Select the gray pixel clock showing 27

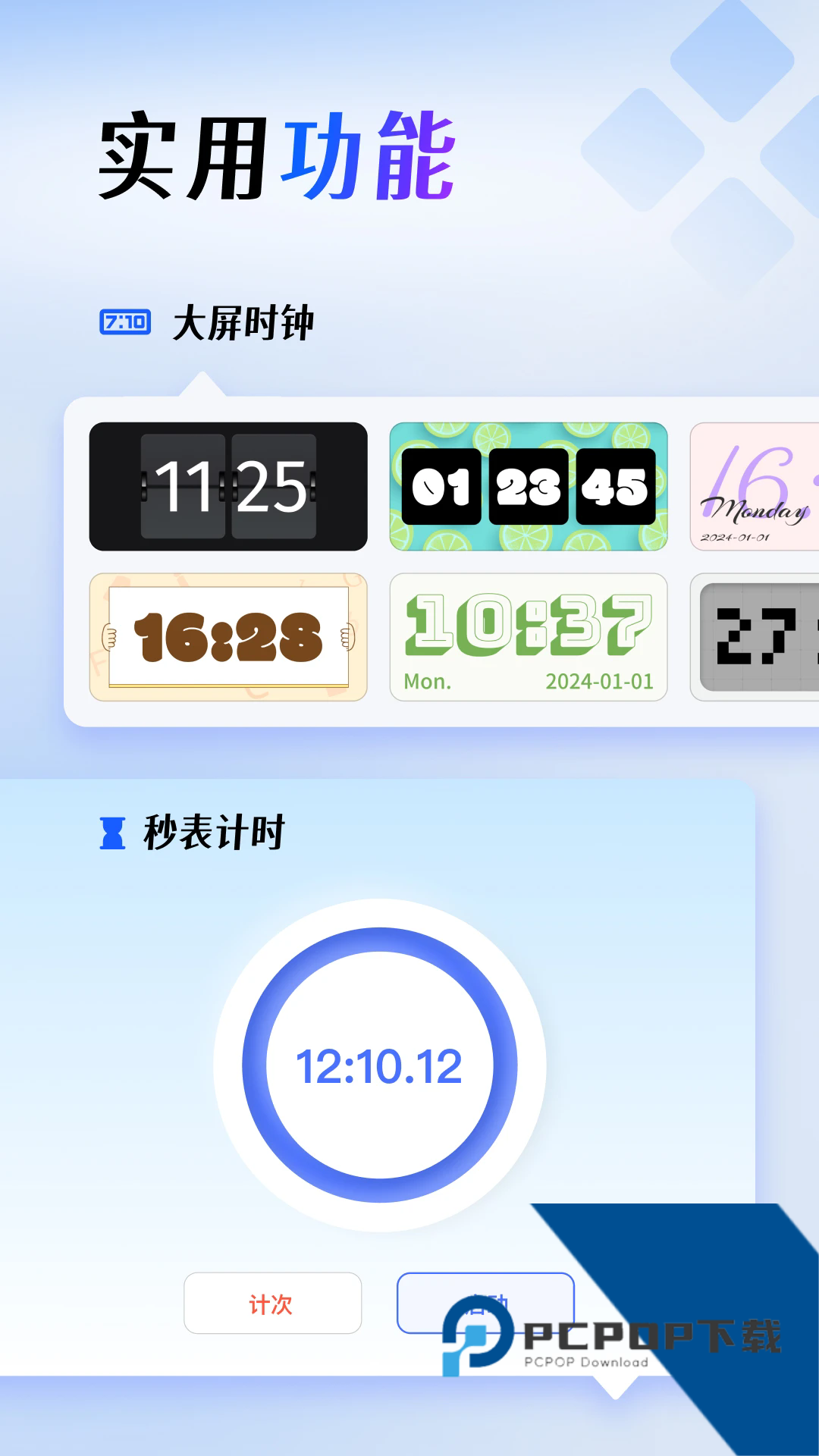coord(751,637)
